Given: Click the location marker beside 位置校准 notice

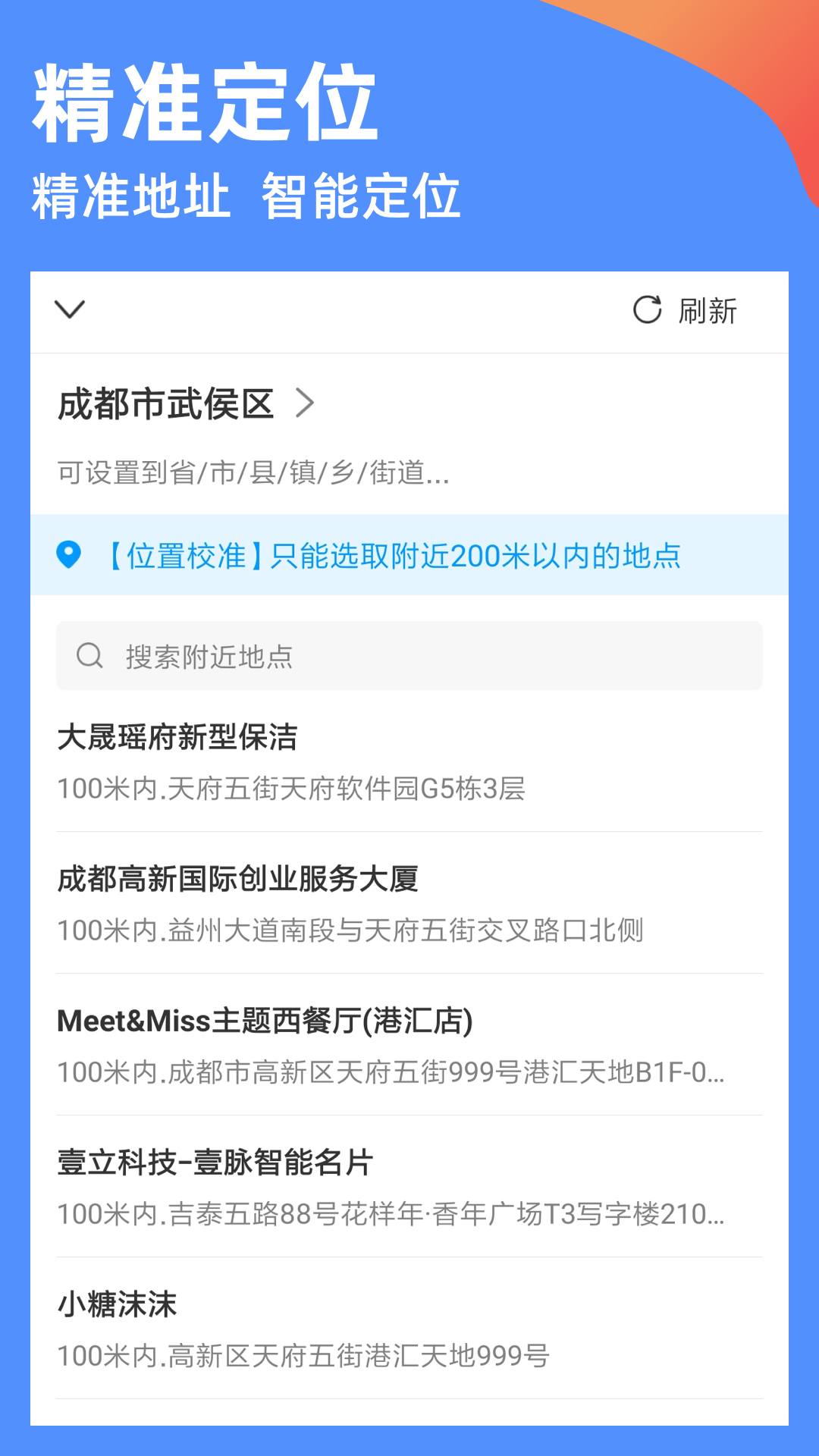Looking at the screenshot, I should pyautogui.click(x=70, y=557).
